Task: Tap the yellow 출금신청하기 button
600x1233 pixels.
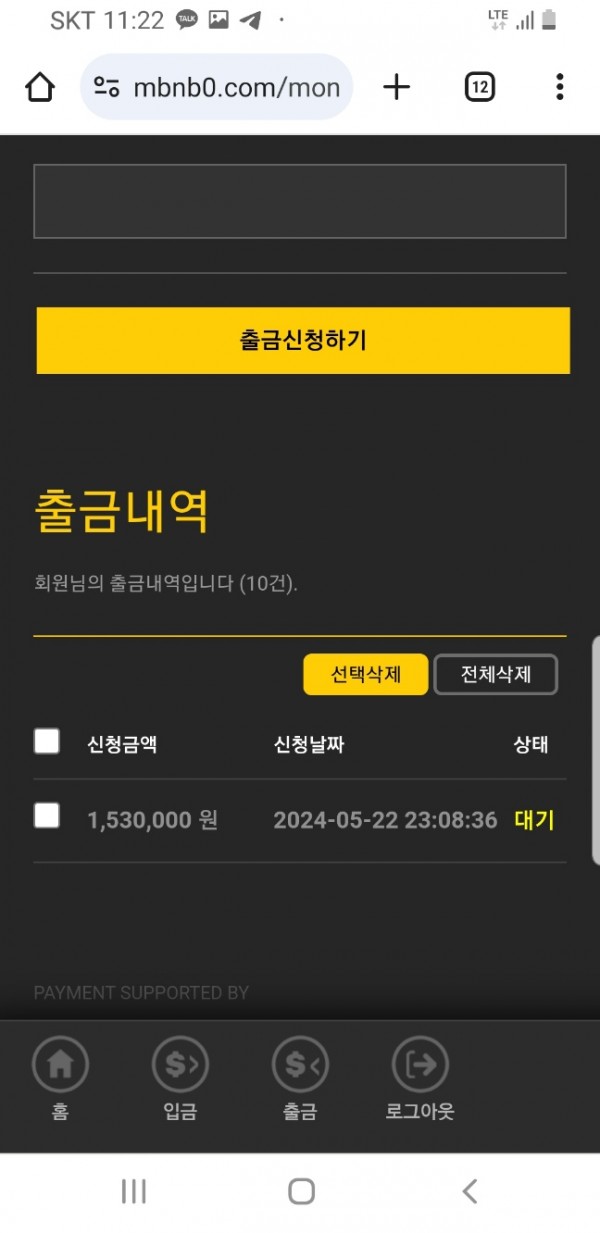Action: (303, 340)
